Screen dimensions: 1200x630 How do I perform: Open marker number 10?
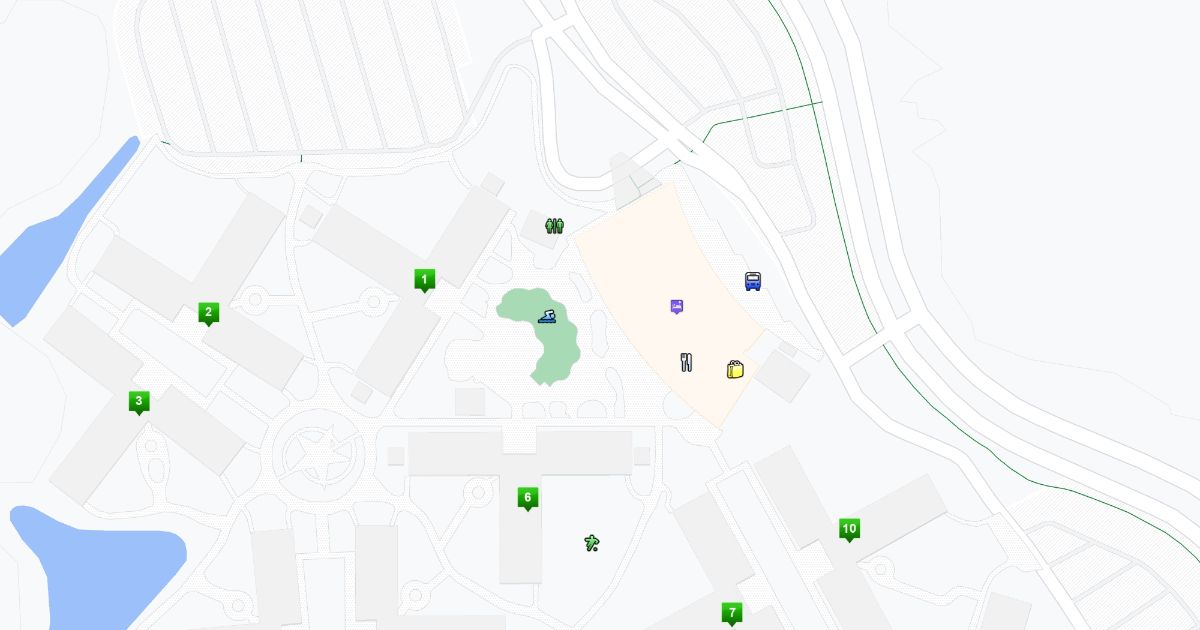(849, 529)
